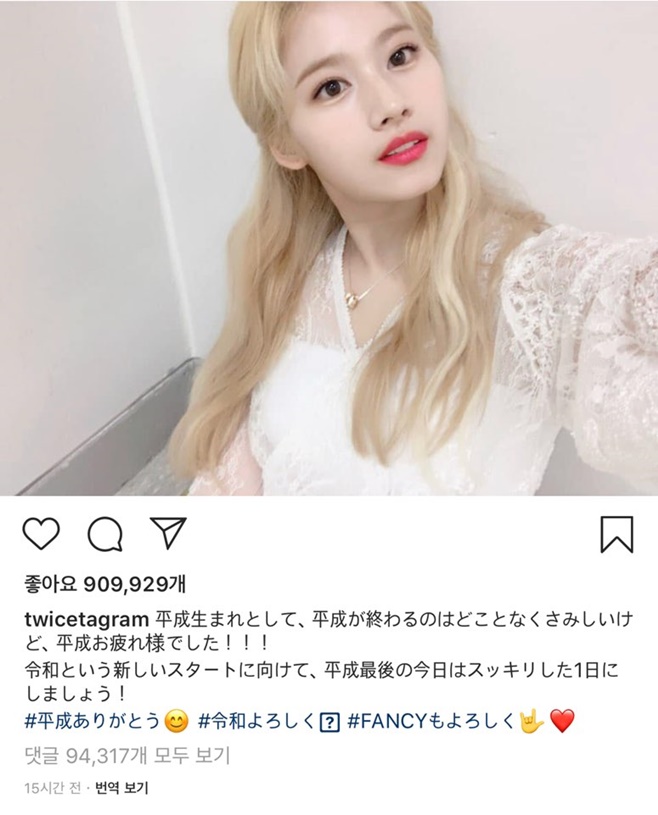Screen dimensions: 658x815
Task: Open comments via the speech bubble icon
Action: pyautogui.click(x=104, y=535)
